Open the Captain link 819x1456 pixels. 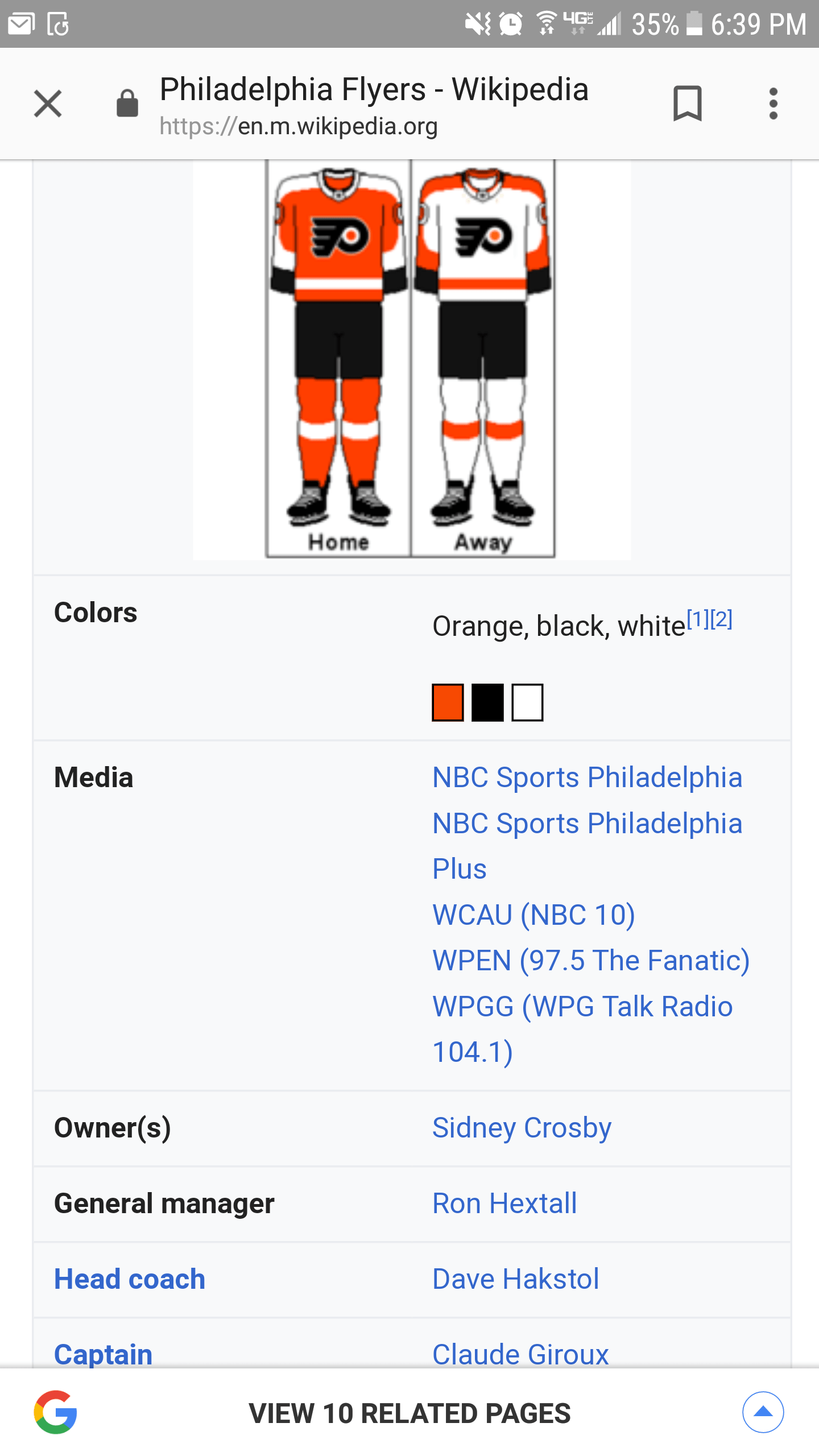(104, 1354)
